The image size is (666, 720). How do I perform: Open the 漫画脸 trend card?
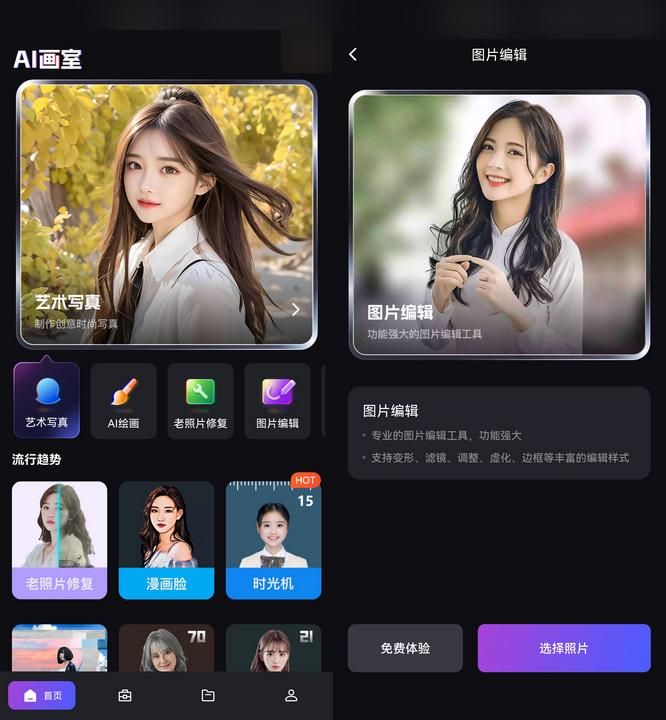(x=166, y=540)
